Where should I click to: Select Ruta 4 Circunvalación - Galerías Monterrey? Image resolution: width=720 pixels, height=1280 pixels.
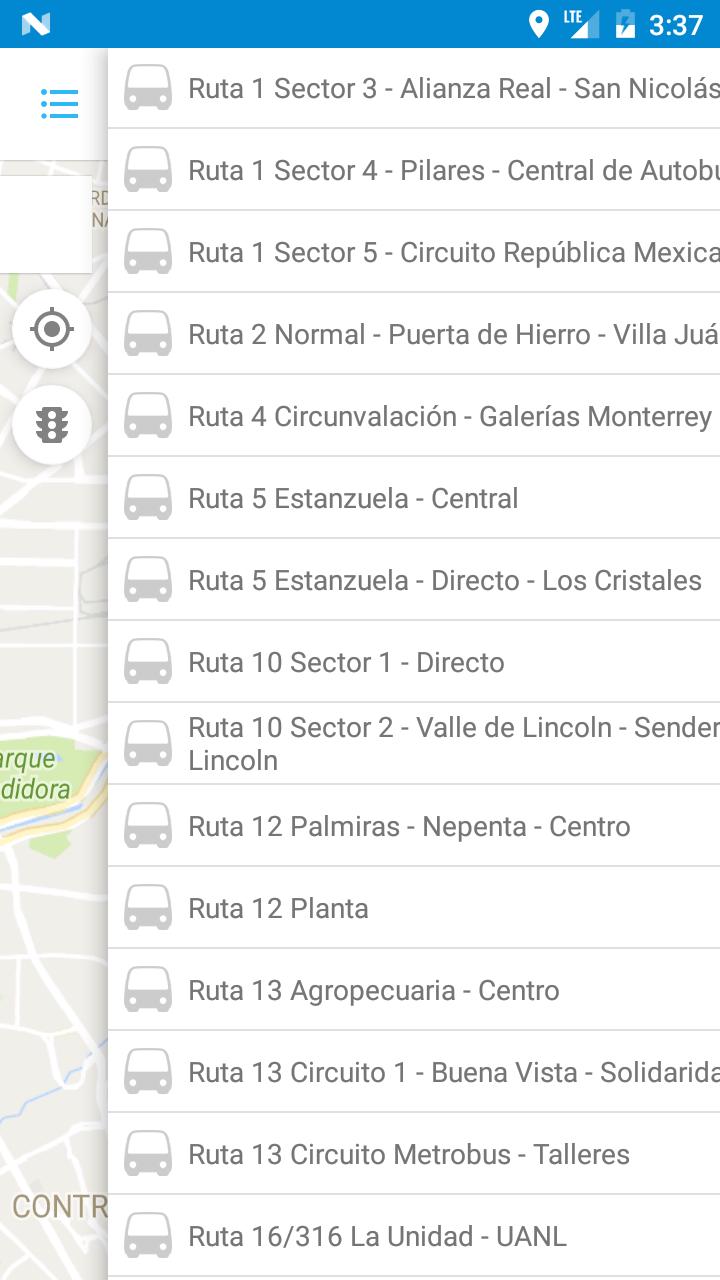pos(414,416)
